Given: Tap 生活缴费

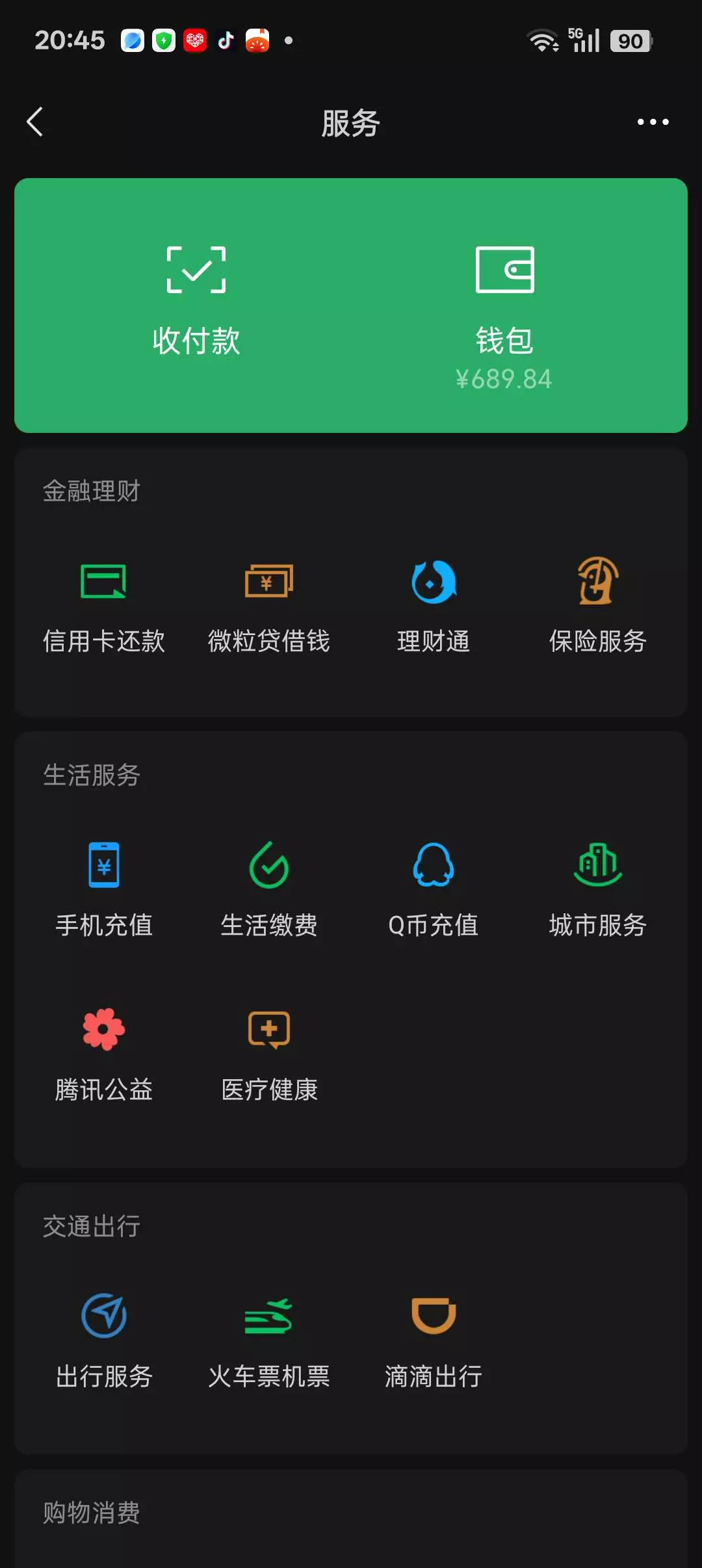Looking at the screenshot, I should tap(269, 889).
